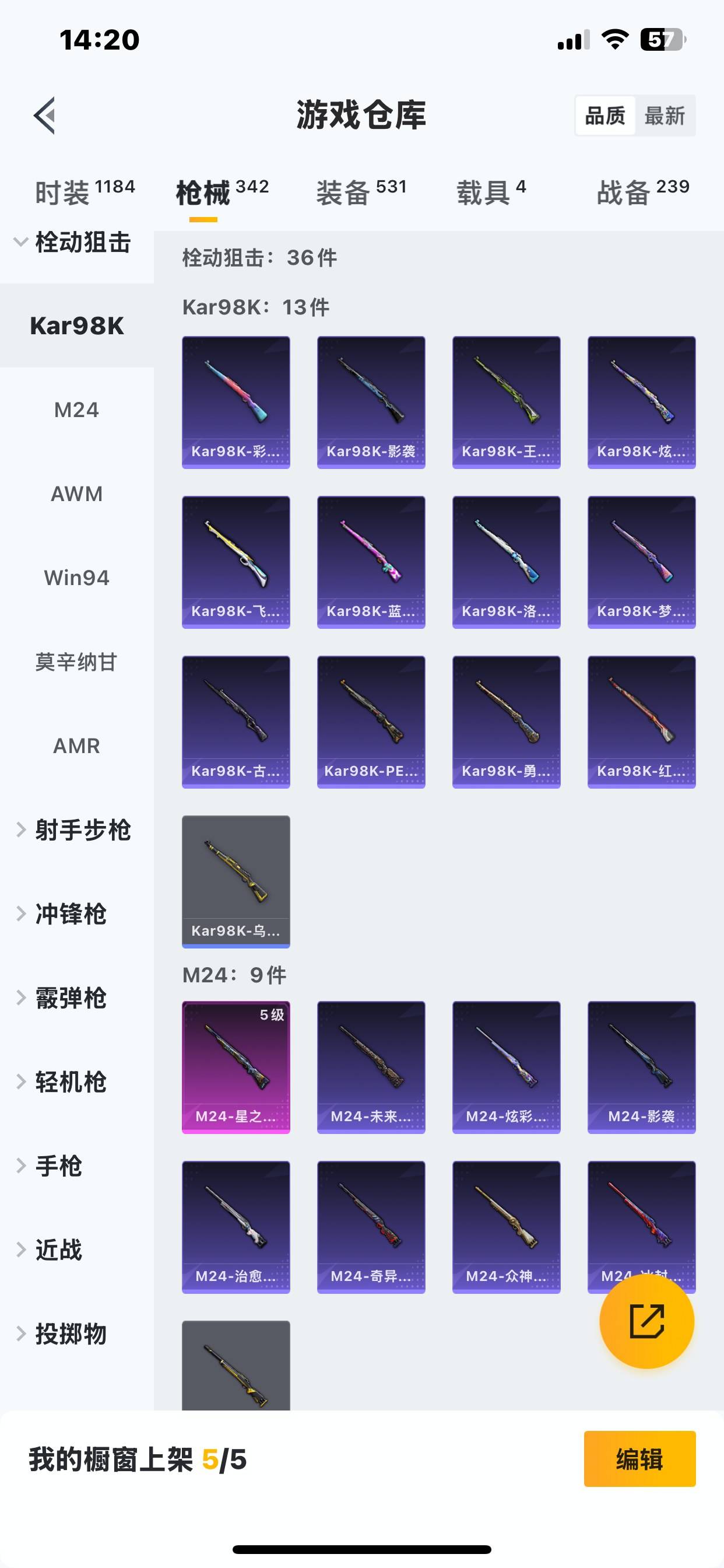This screenshot has height=1568, width=724.
Task: Switch to the 装备 tab
Action: 361,192
